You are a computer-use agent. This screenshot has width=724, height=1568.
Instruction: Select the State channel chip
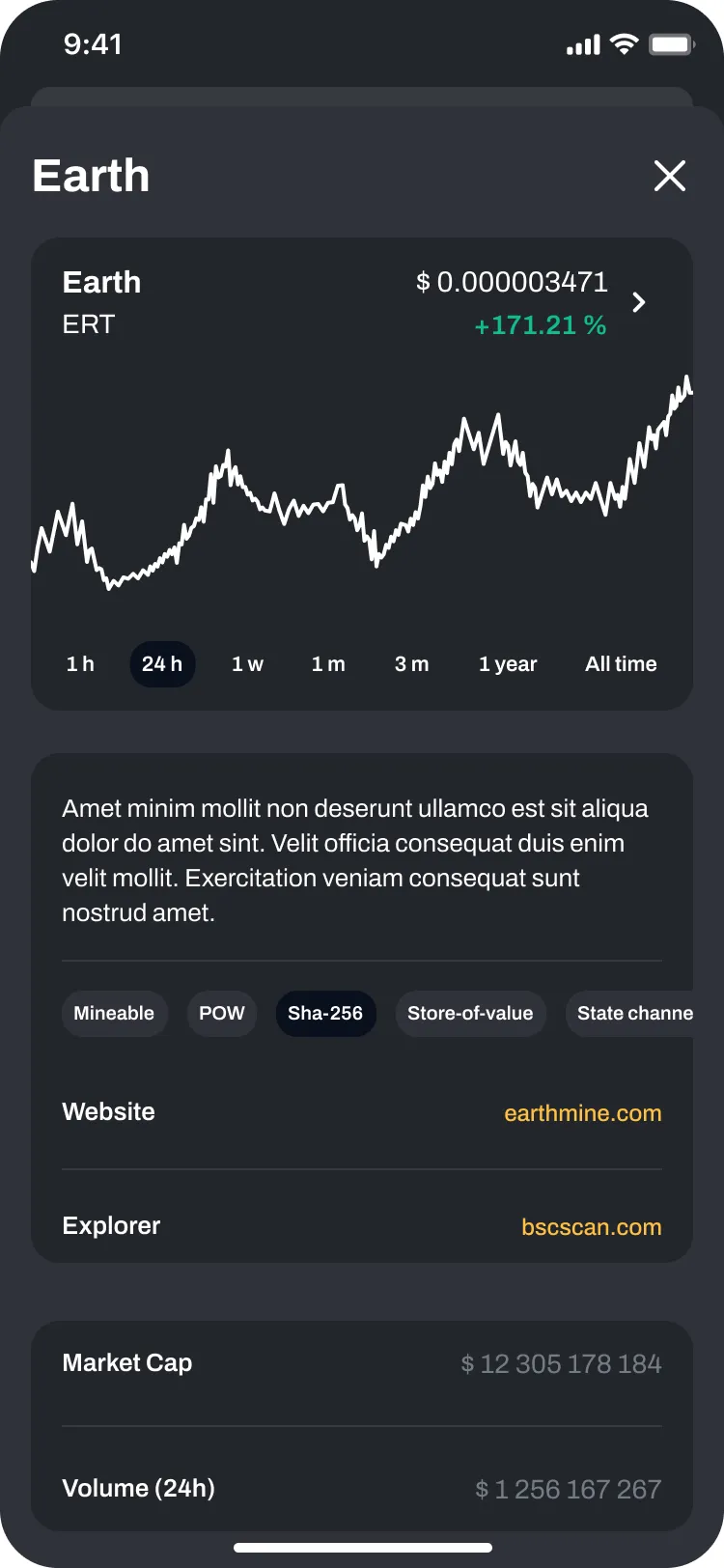pyautogui.click(x=632, y=1014)
